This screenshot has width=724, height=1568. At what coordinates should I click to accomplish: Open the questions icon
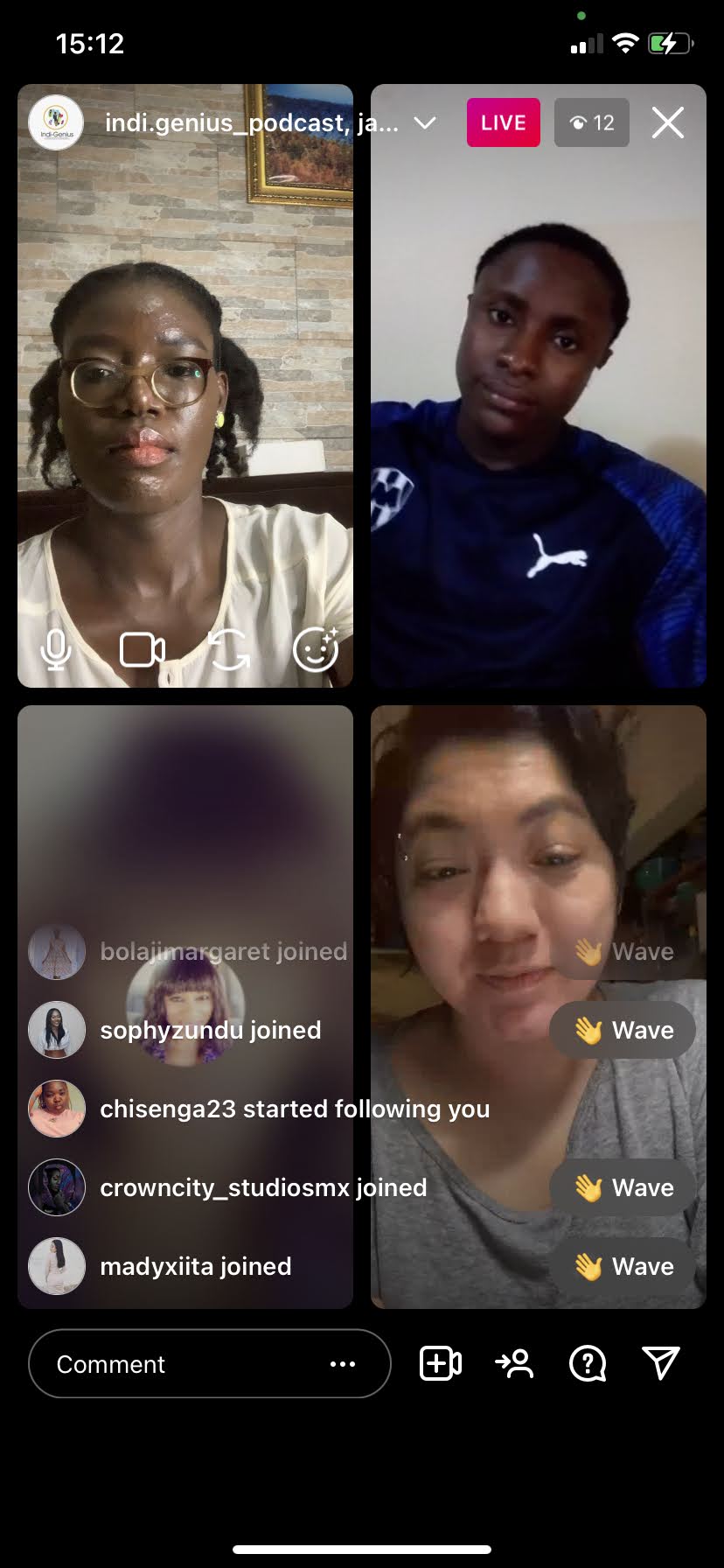[x=588, y=1363]
